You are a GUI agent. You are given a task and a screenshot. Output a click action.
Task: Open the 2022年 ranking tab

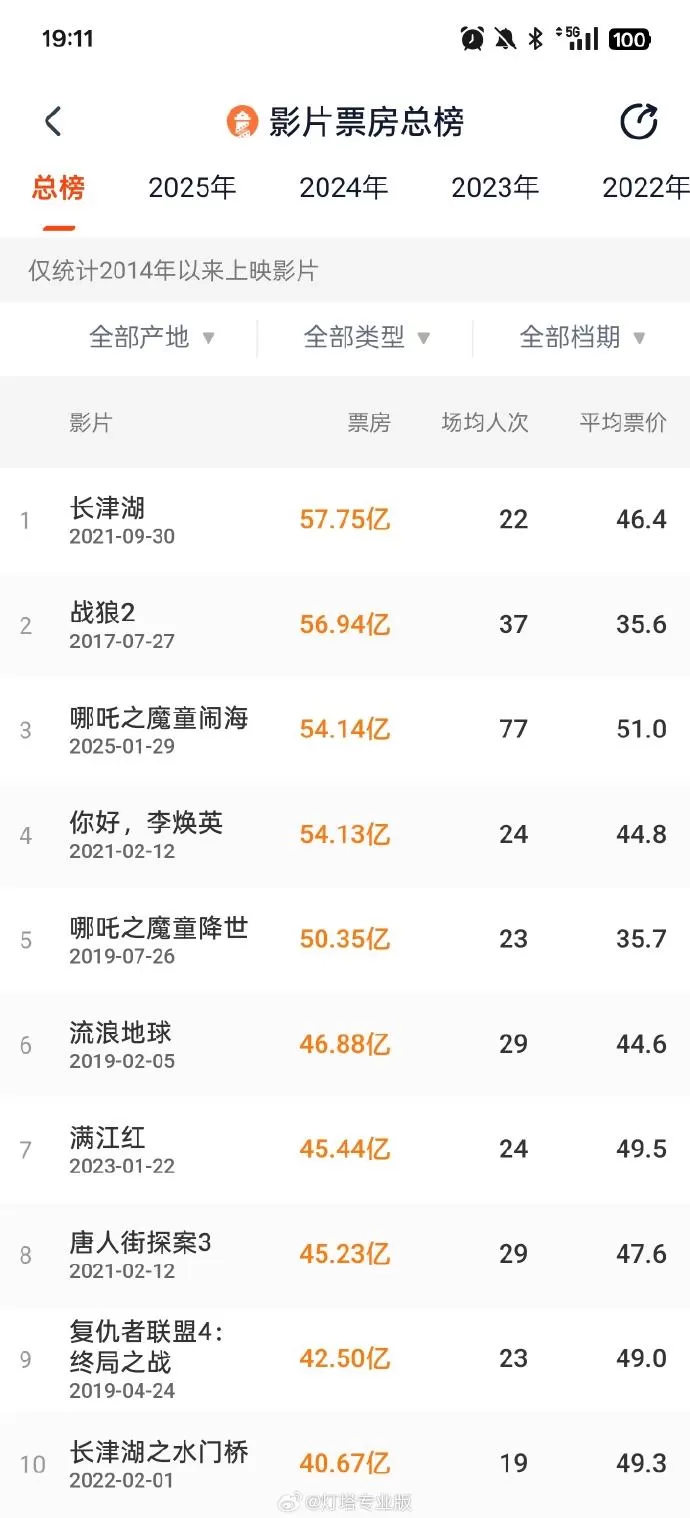point(645,188)
